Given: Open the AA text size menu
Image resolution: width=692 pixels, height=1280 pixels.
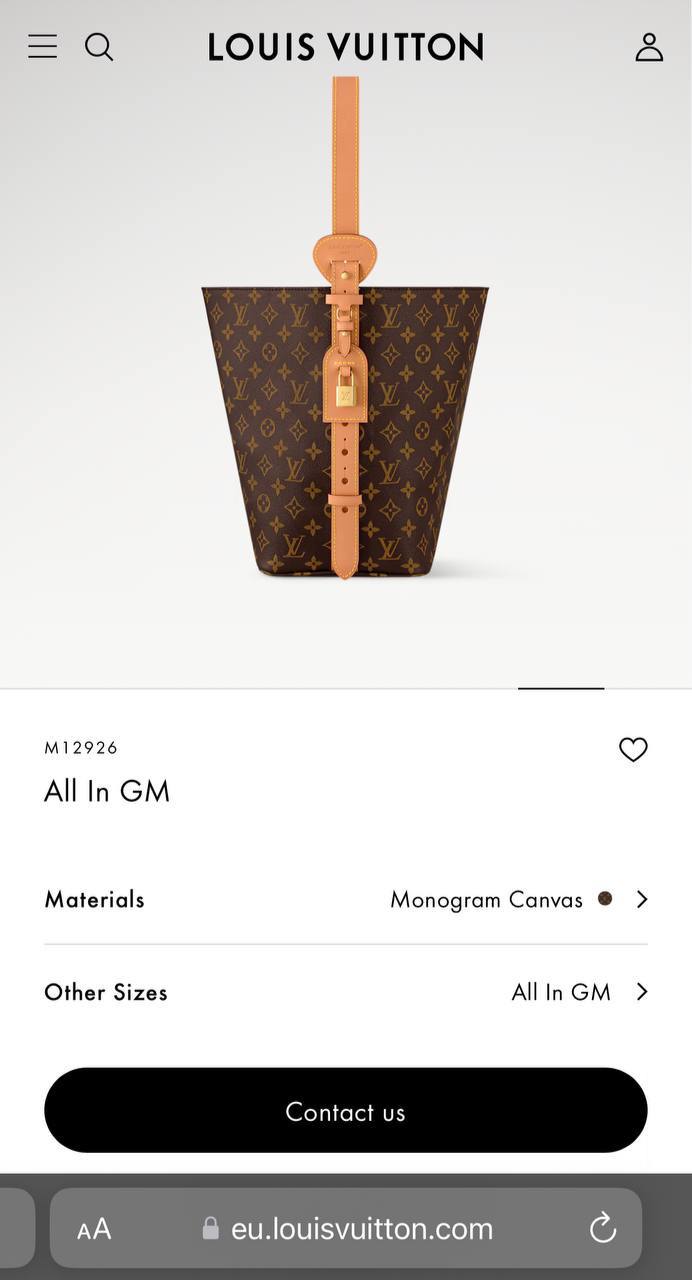Looking at the screenshot, I should click(94, 1229).
